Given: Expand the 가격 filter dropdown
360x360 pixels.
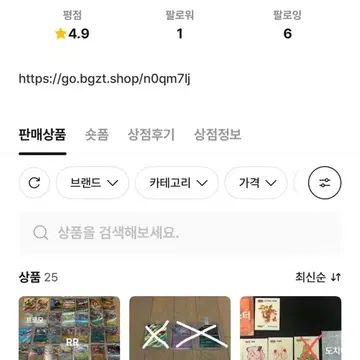Looking at the screenshot, I should [x=256, y=183].
